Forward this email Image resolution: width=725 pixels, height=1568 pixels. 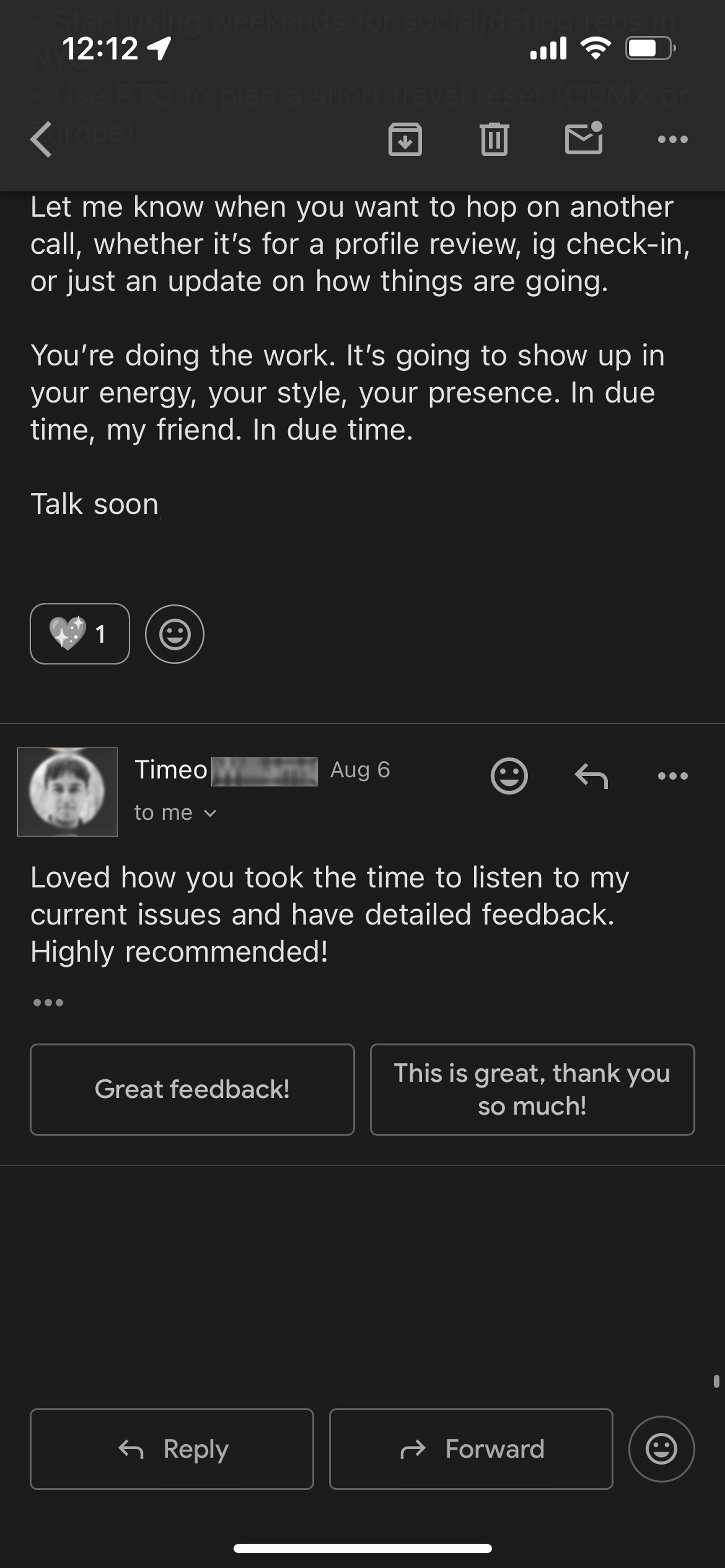(471, 1449)
